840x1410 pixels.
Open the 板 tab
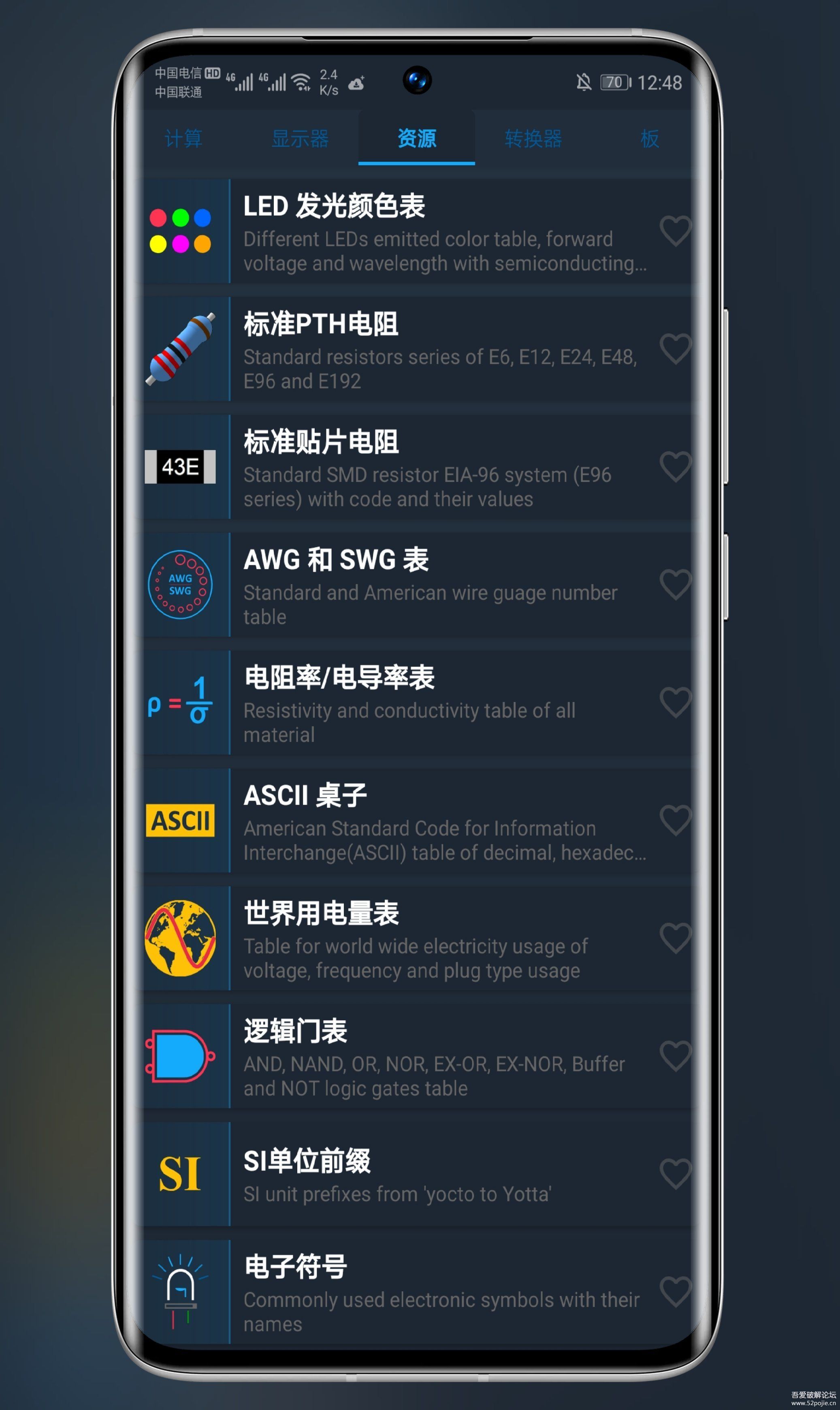point(649,139)
